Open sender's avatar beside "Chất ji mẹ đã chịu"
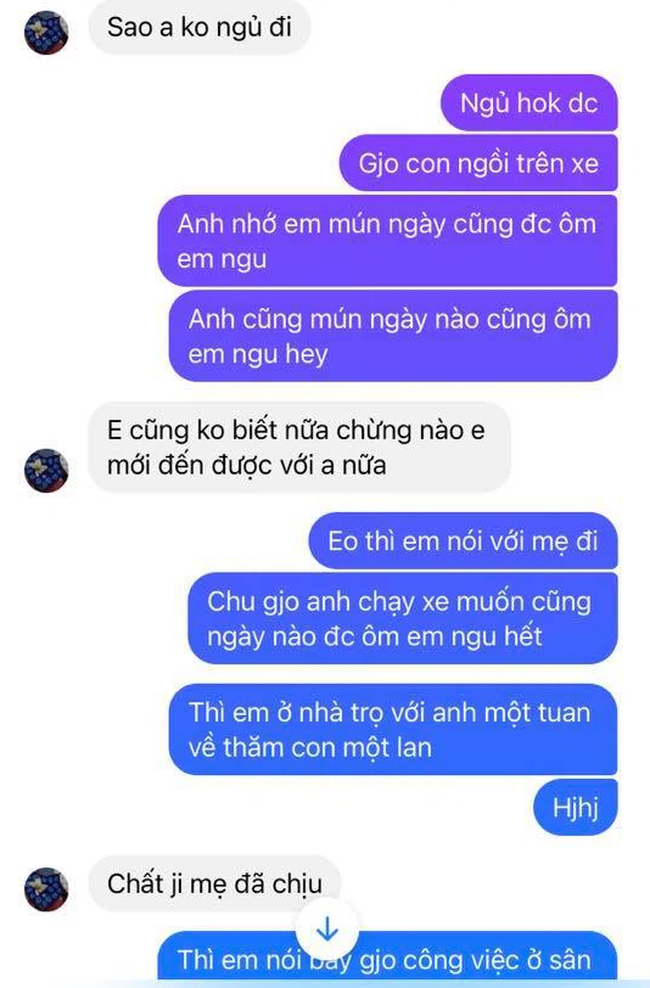This screenshot has width=650, height=988. click(46, 889)
